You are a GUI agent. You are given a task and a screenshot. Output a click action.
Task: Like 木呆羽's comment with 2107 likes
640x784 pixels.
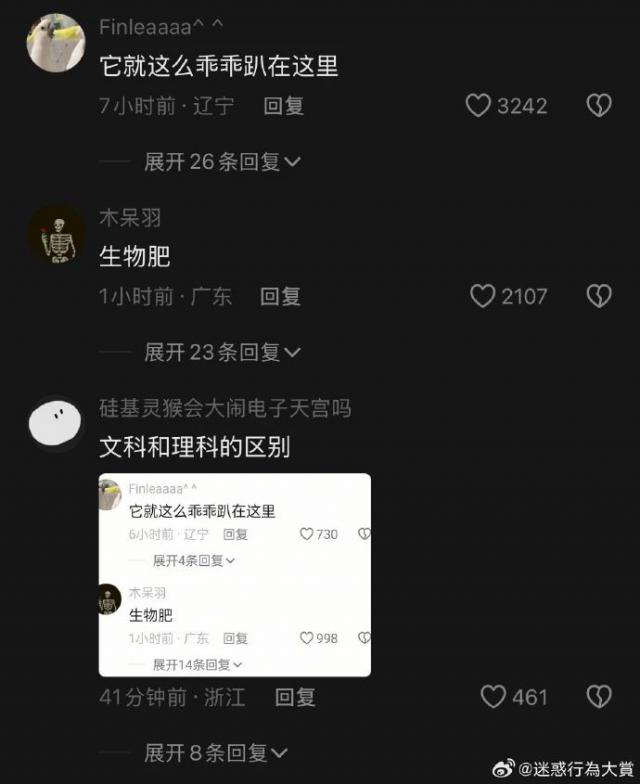click(483, 296)
